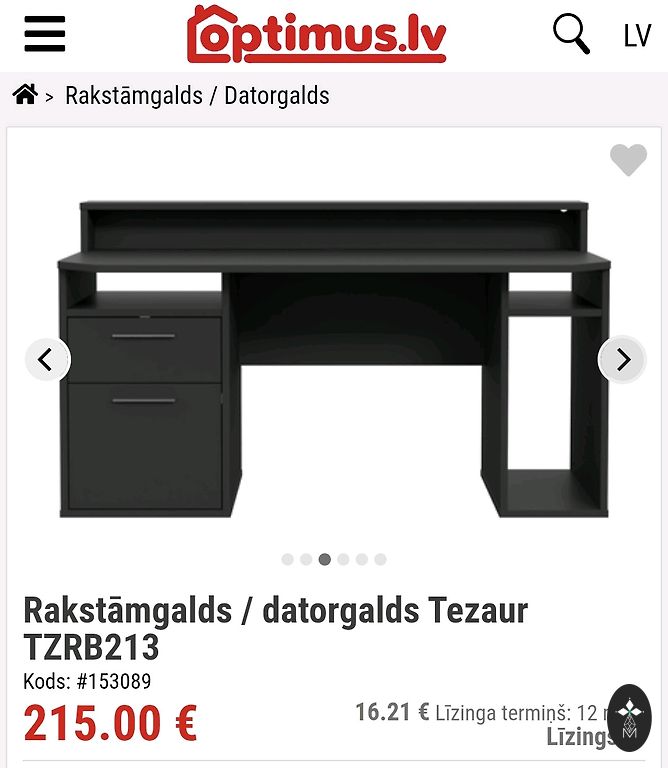Open the Līzings leasing link
The image size is (668, 768).
578,737
